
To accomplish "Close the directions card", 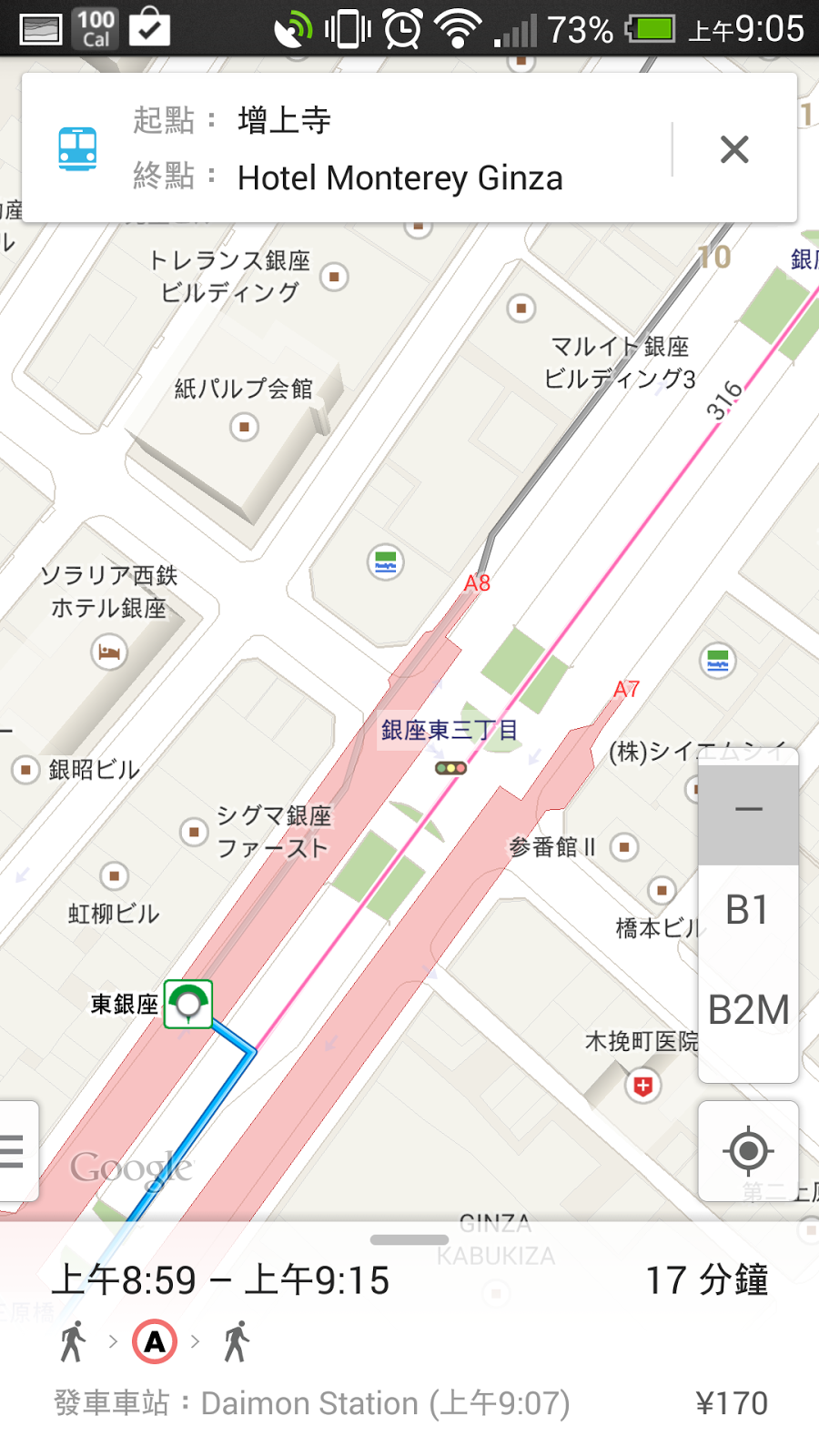I will tap(734, 149).
